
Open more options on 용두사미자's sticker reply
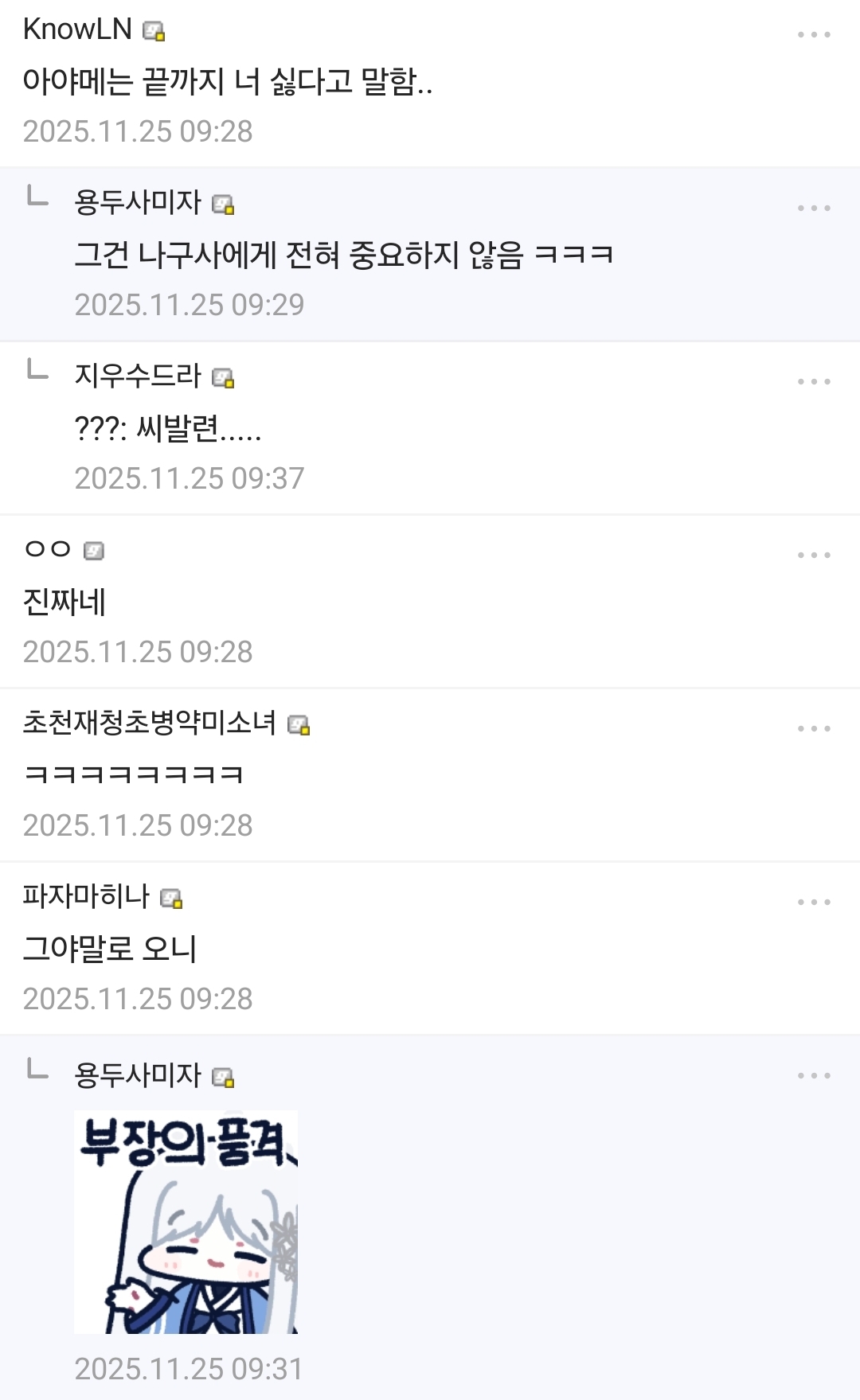(814, 1076)
